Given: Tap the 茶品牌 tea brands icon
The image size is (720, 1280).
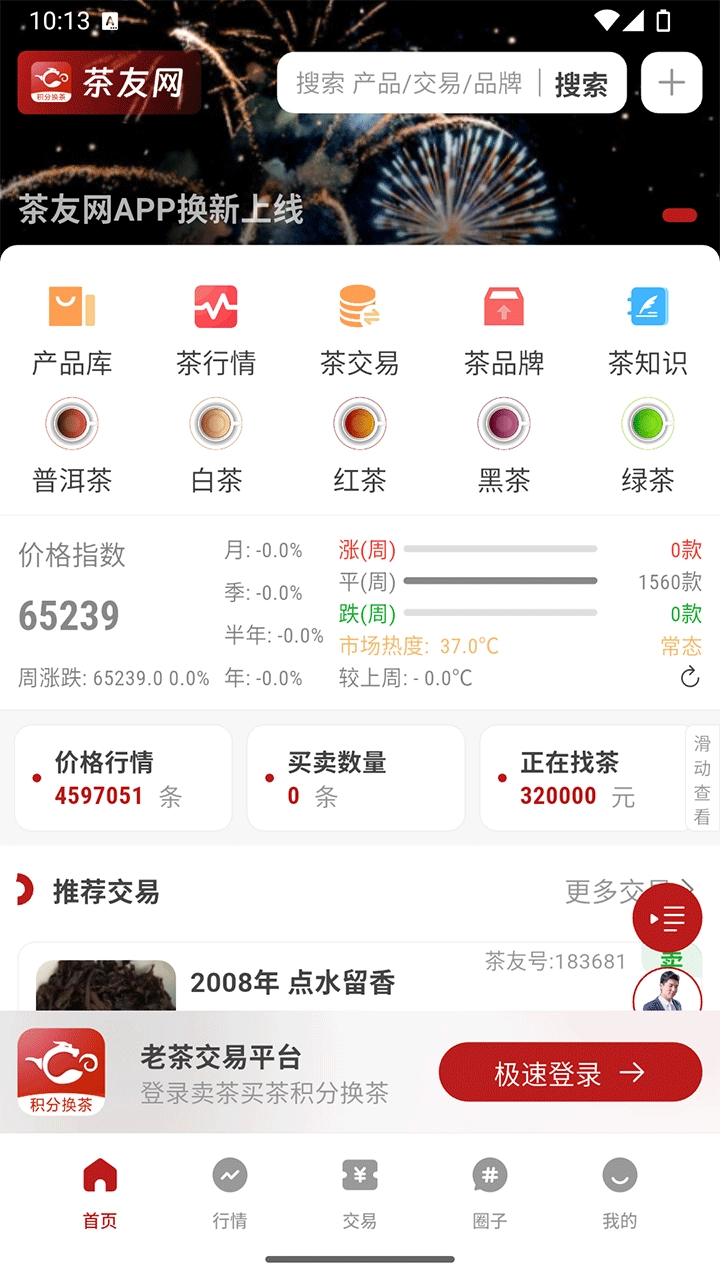Looking at the screenshot, I should click(x=503, y=309).
